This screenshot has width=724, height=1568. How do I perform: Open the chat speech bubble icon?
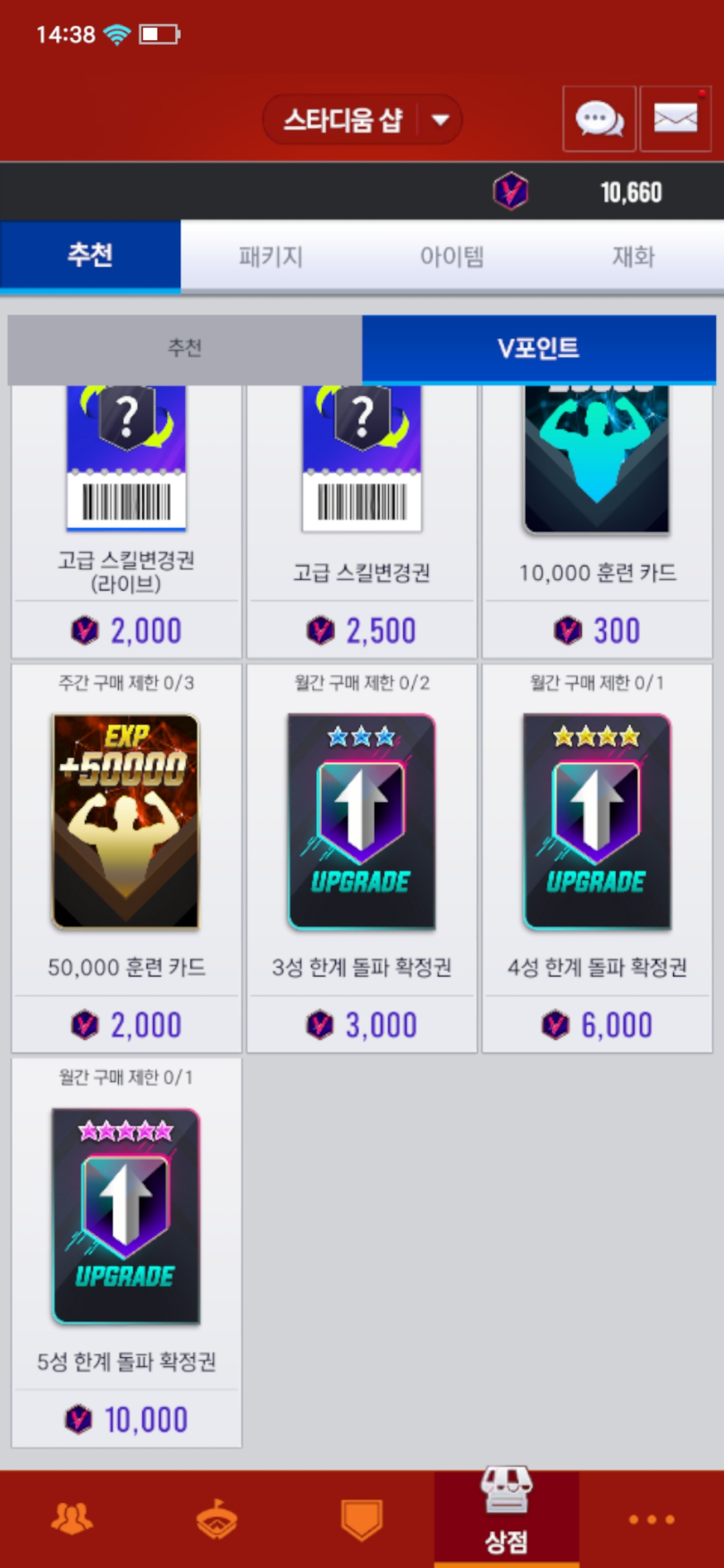599,119
